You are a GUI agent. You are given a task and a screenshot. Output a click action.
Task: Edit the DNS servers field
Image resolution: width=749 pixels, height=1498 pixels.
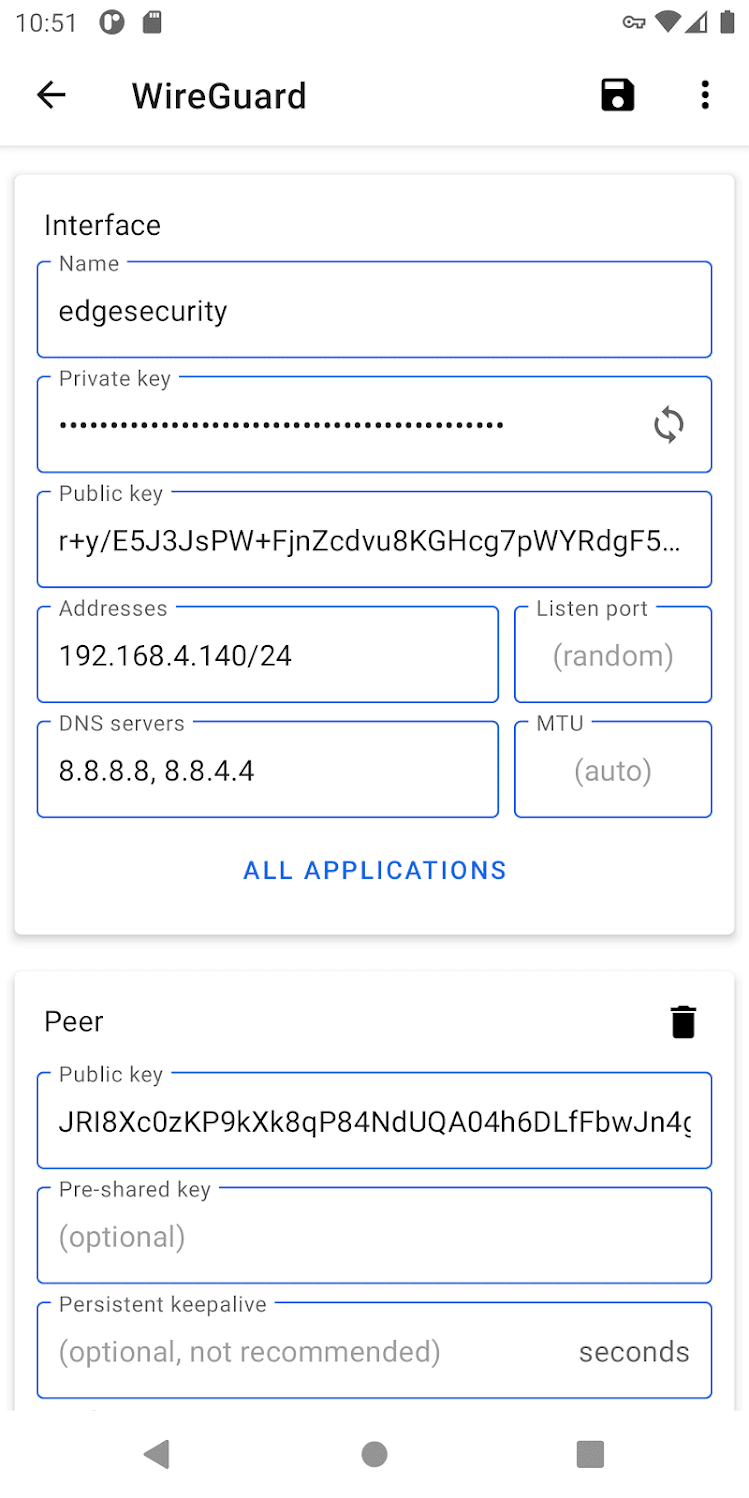click(267, 771)
